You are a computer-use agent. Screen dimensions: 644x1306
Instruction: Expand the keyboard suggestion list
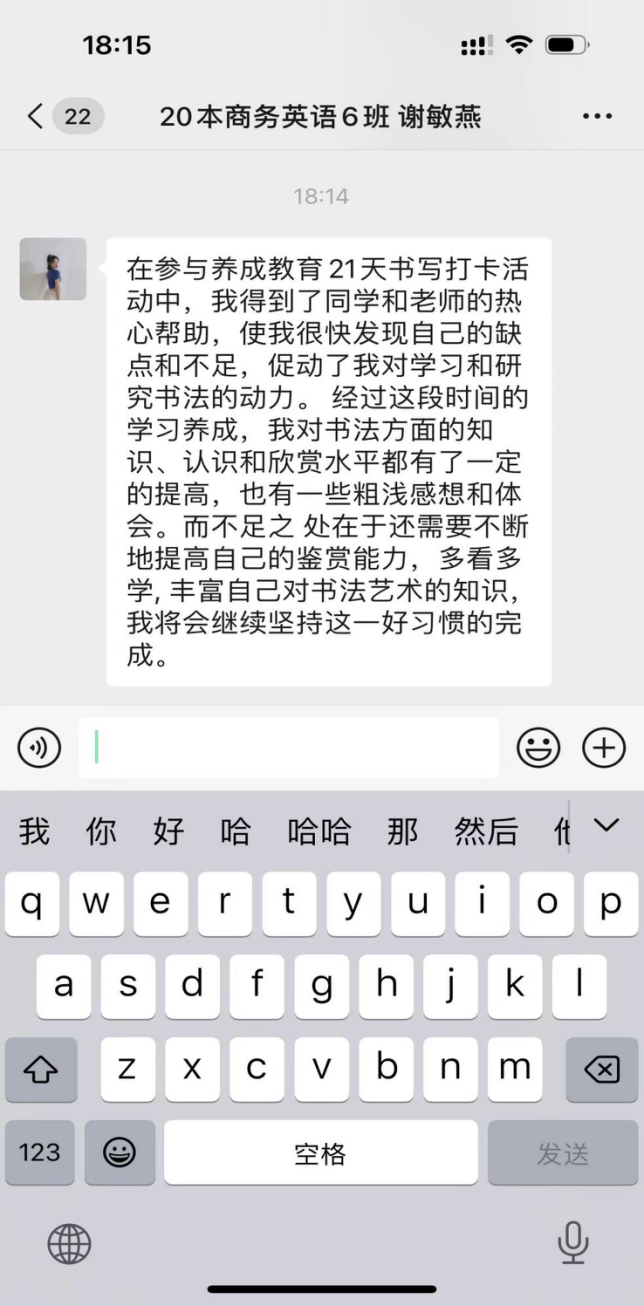[606, 826]
